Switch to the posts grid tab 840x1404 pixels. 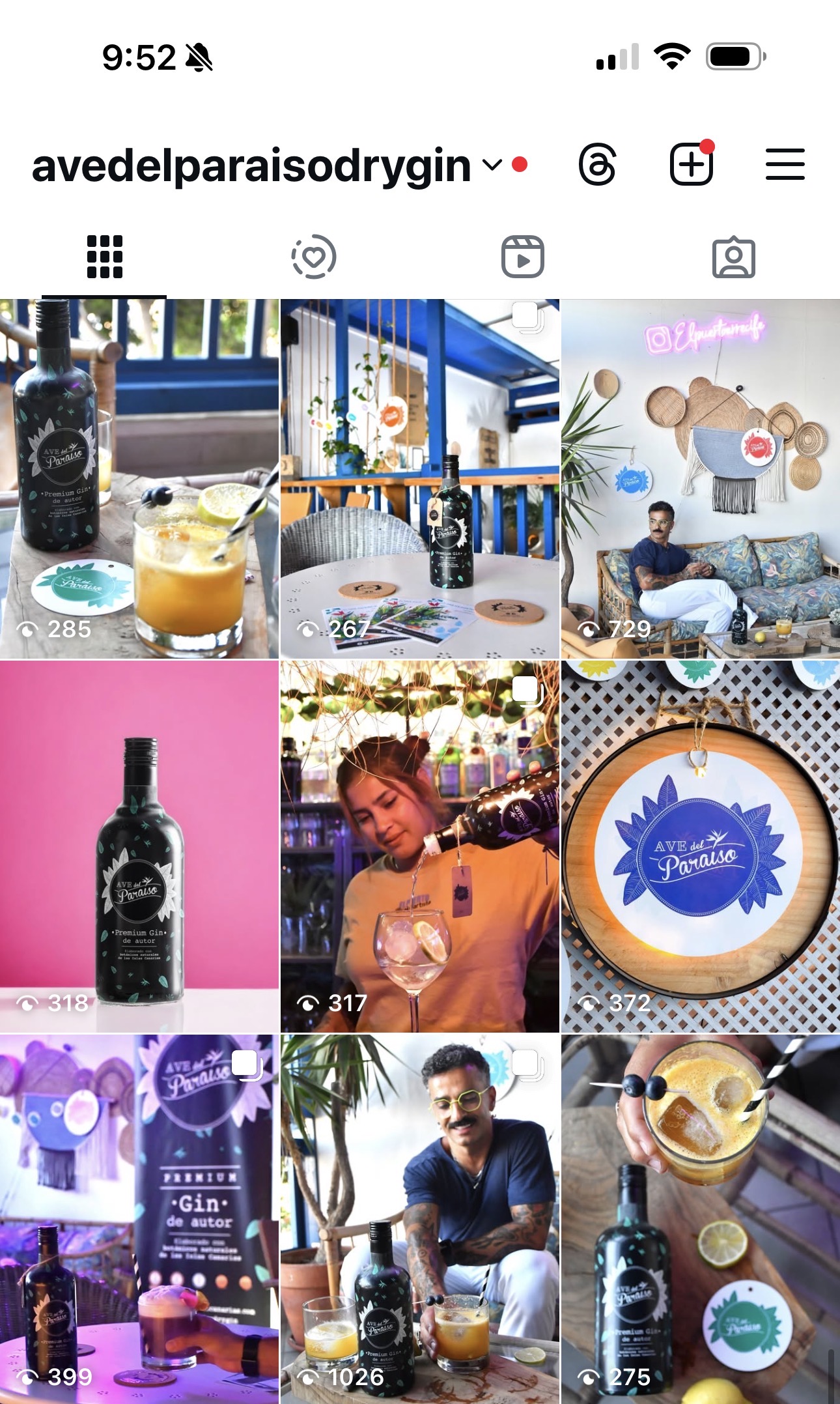(104, 257)
